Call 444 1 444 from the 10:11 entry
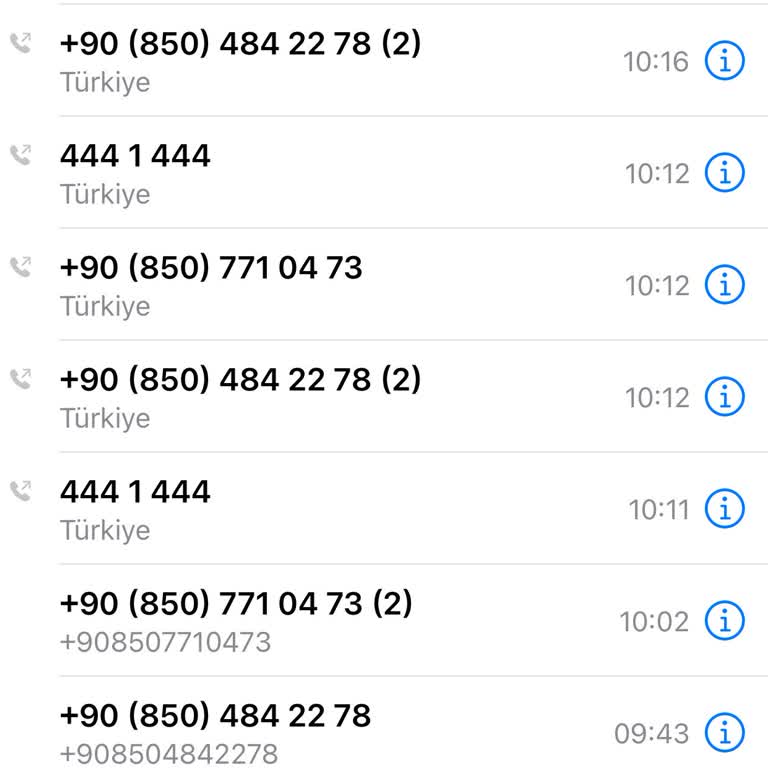Image resolution: width=768 pixels, height=768 pixels. pyautogui.click(x=136, y=493)
